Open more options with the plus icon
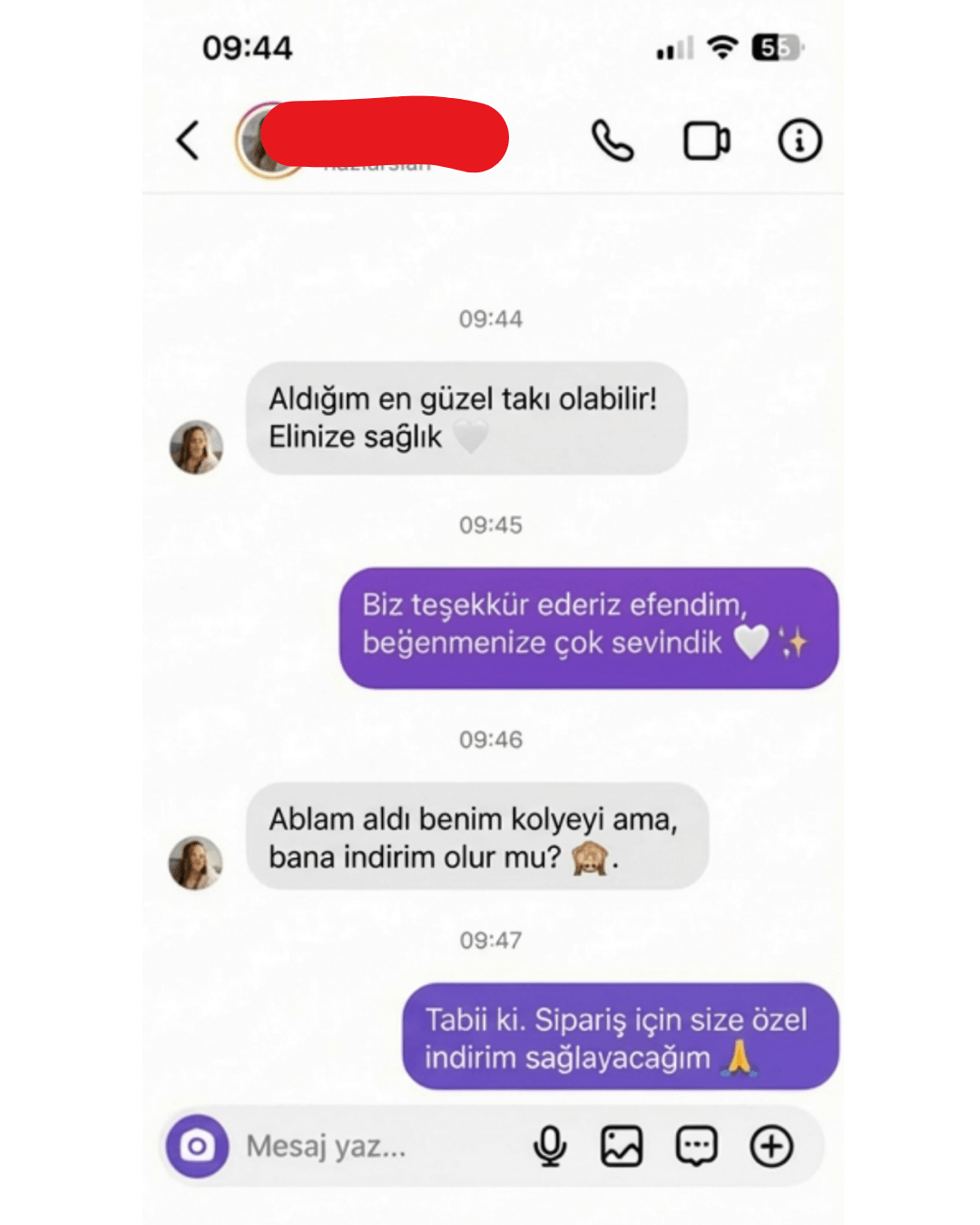Screen dimensions: 980x1225 (771, 1146)
